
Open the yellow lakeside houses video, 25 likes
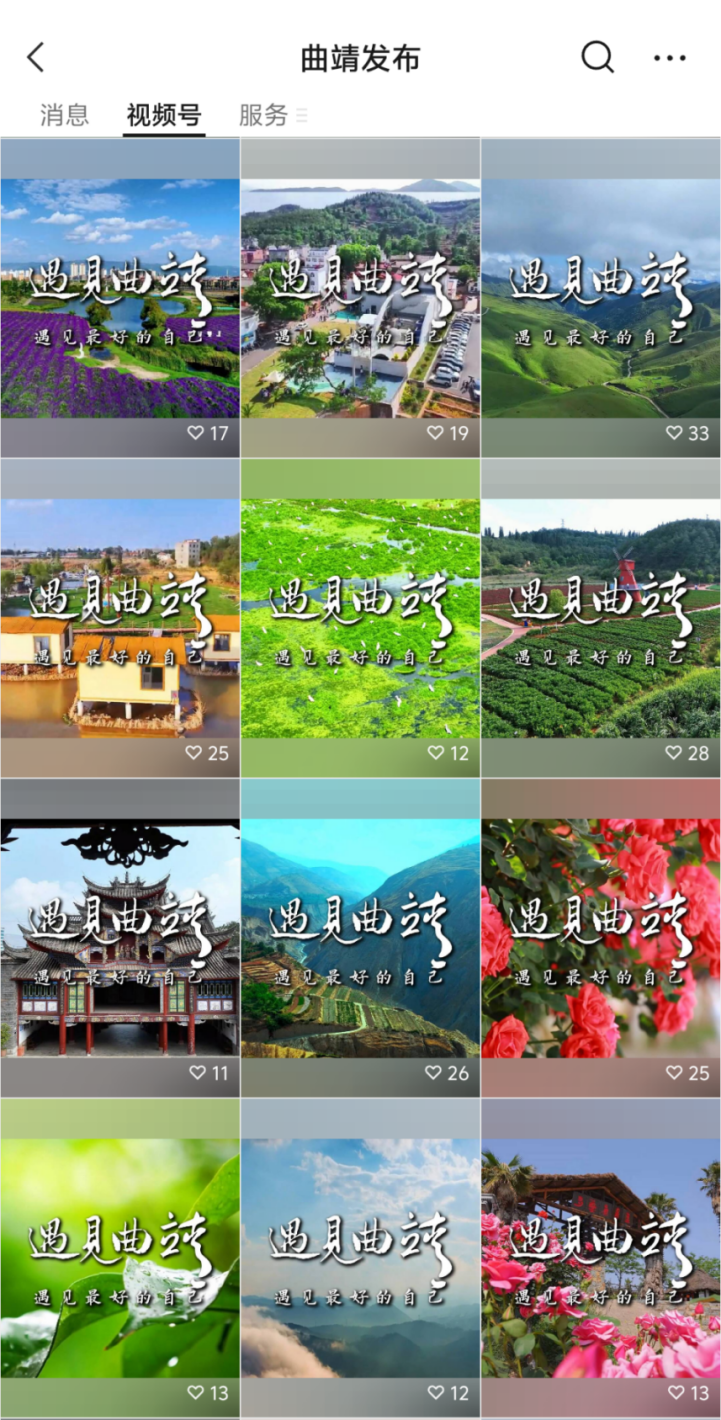coord(120,618)
